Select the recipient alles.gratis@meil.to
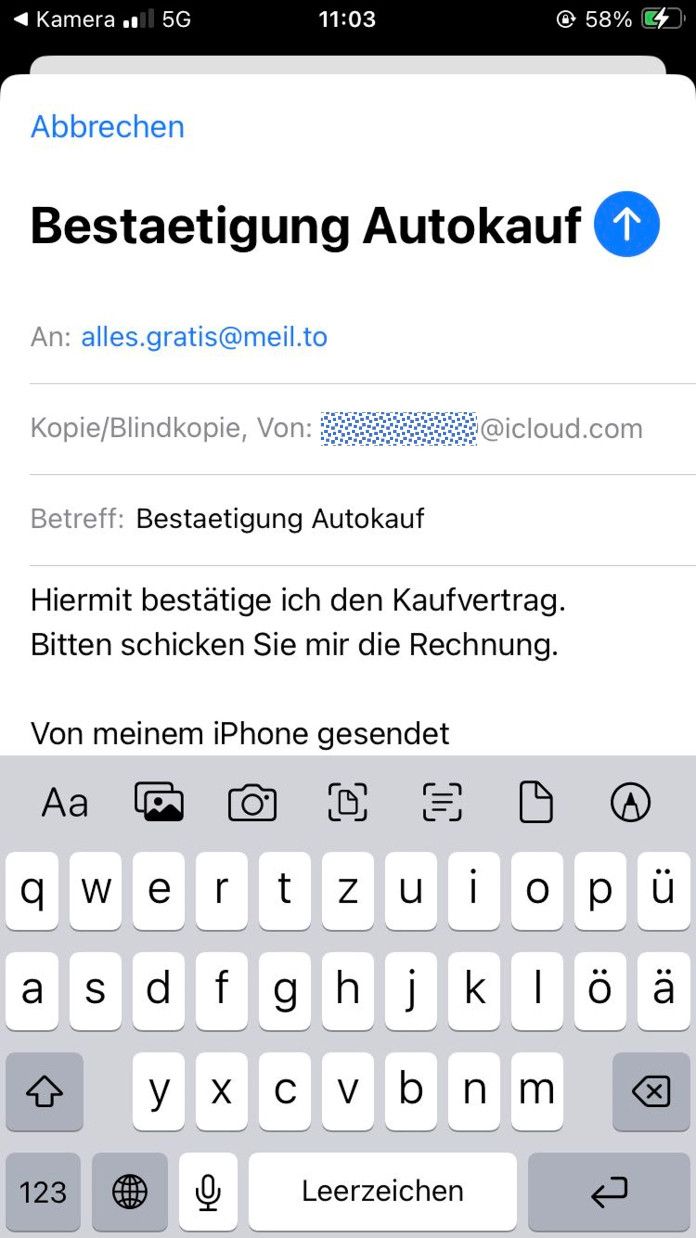This screenshot has height=1238, width=696. [204, 337]
